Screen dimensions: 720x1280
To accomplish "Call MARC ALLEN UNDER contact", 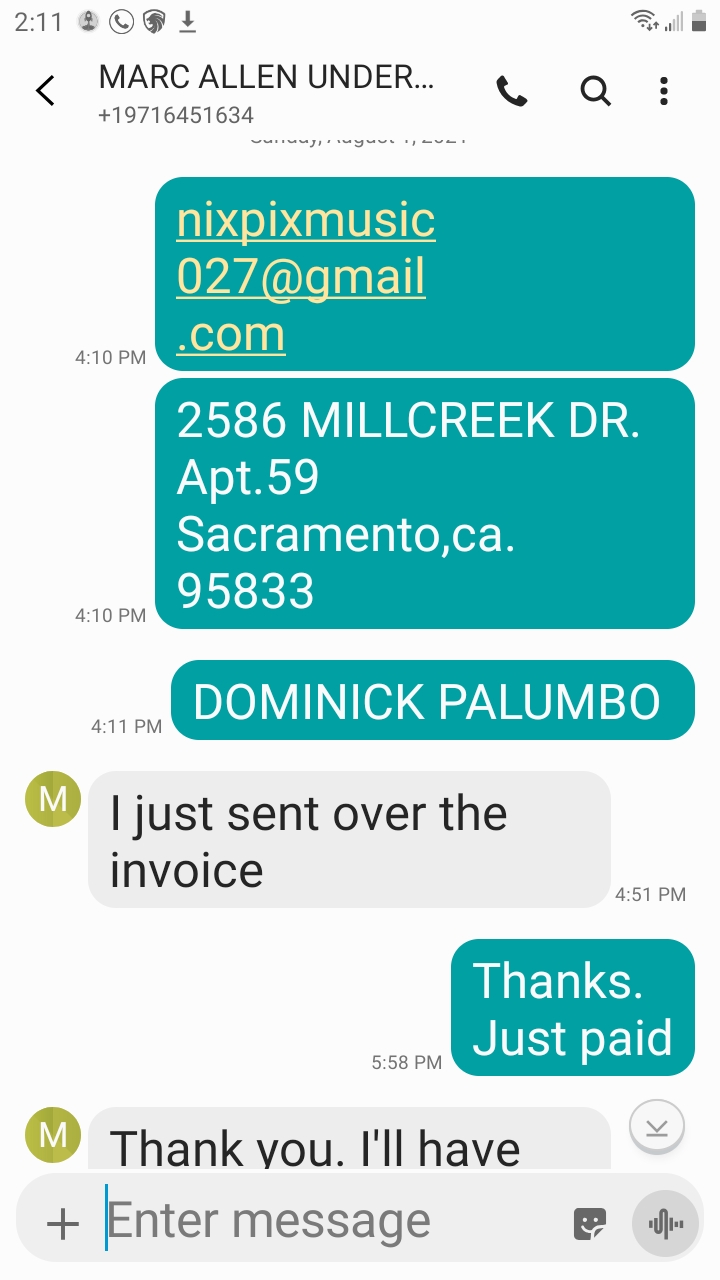I will tap(512, 92).
